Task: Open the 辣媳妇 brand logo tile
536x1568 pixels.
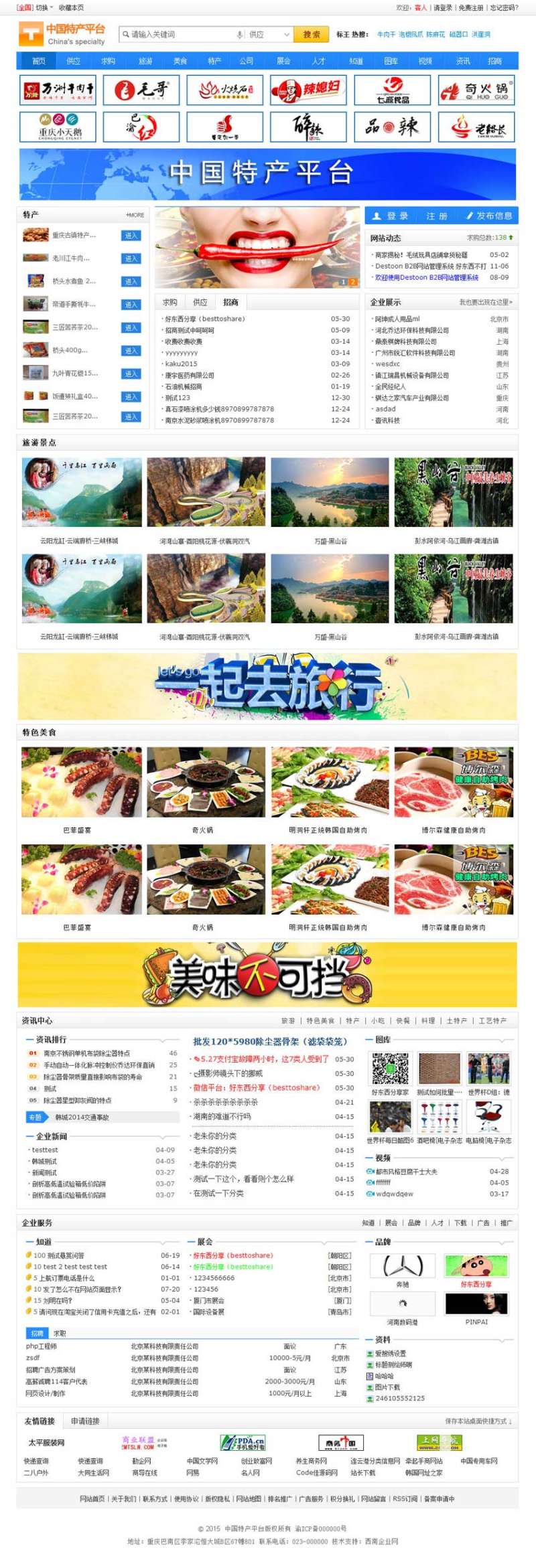Action: [308, 90]
